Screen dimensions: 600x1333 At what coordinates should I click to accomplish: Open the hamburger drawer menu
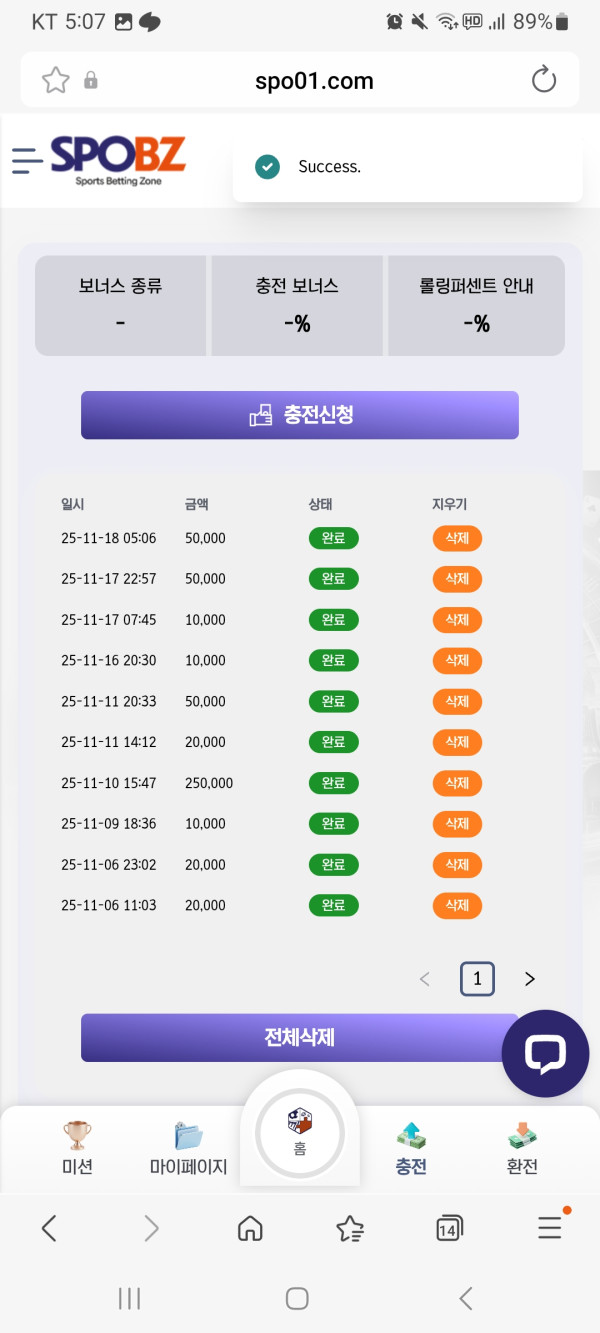[x=27, y=160]
